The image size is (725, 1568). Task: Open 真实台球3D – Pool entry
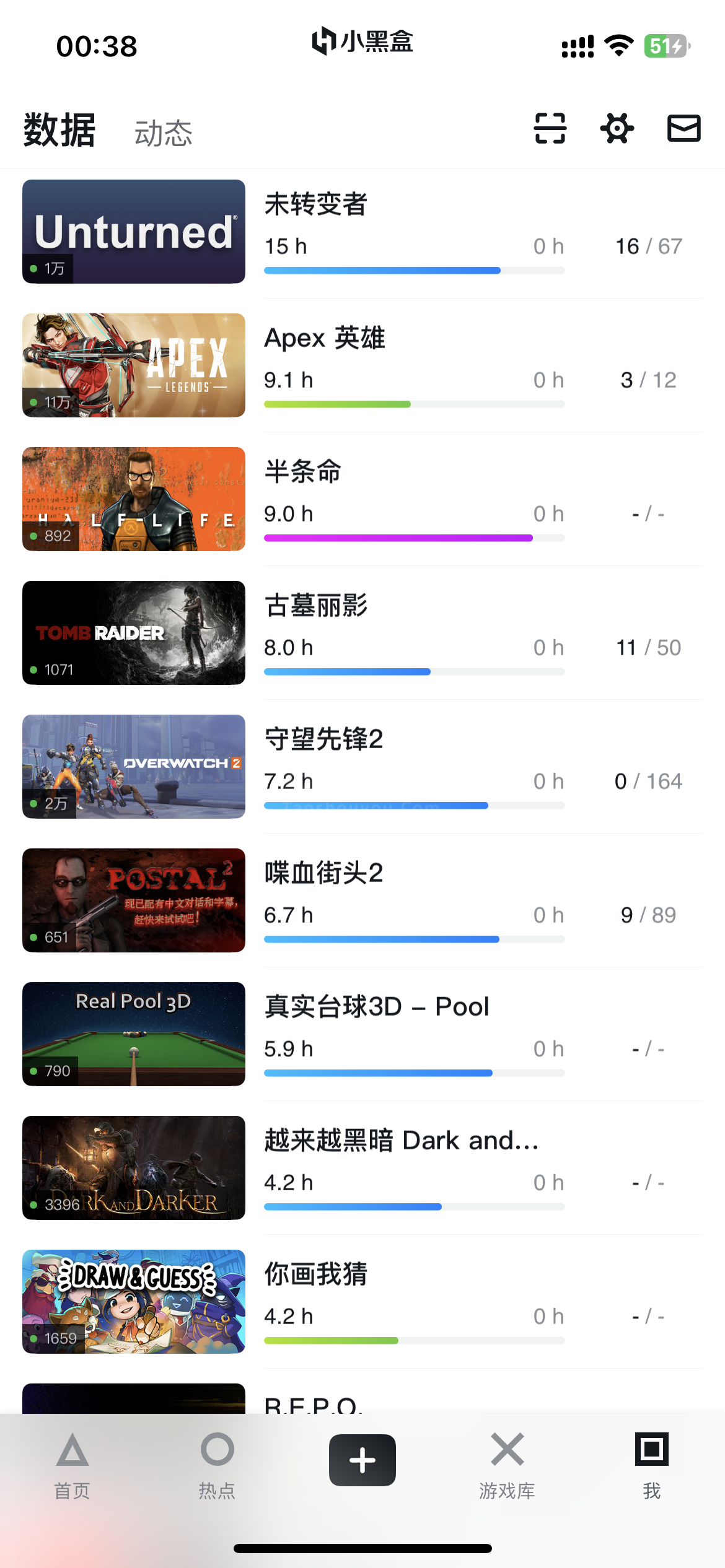[362, 1034]
